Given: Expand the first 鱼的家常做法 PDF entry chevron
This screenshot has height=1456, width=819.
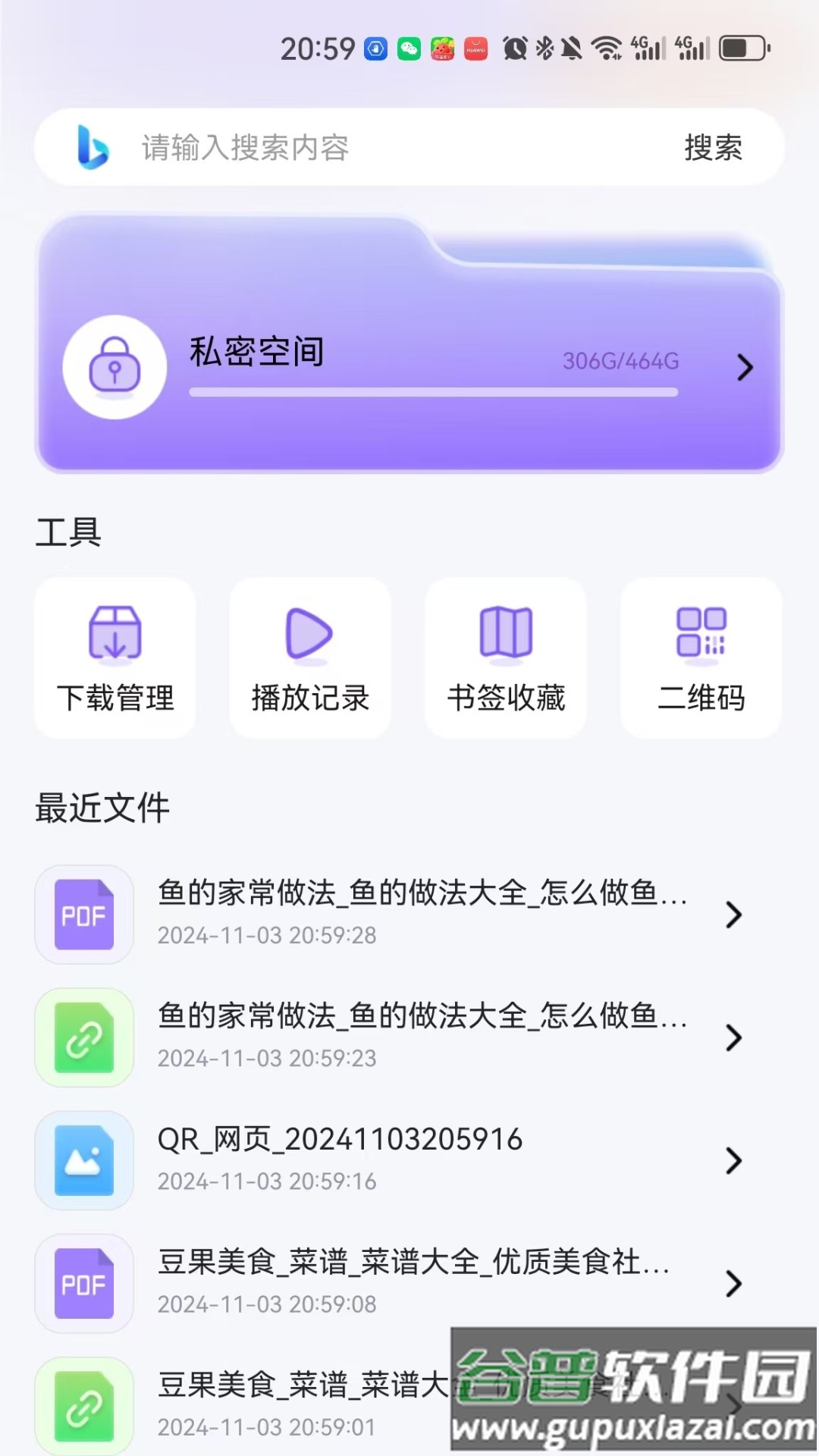Looking at the screenshot, I should point(733,915).
